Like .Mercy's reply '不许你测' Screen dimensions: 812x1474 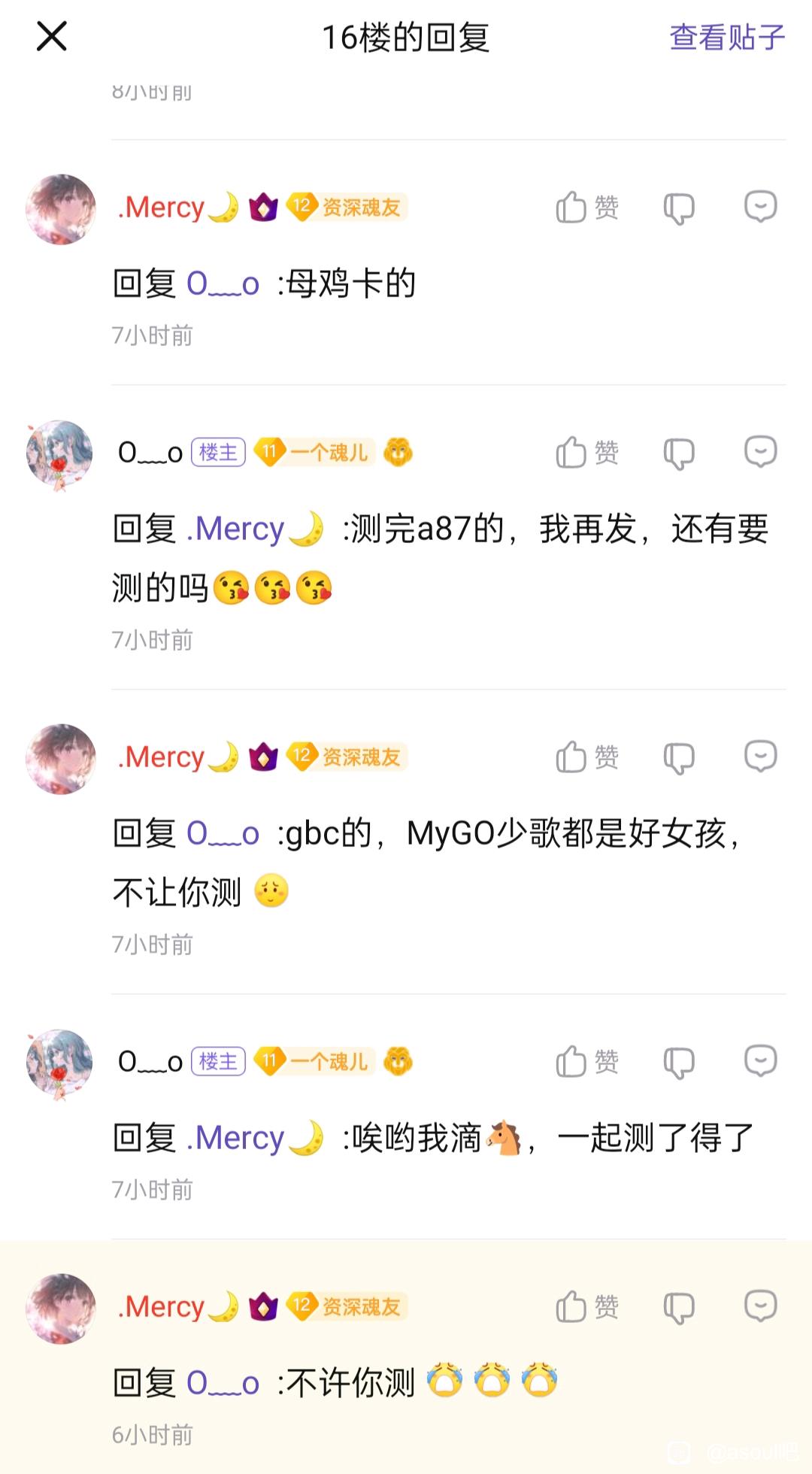point(586,1306)
